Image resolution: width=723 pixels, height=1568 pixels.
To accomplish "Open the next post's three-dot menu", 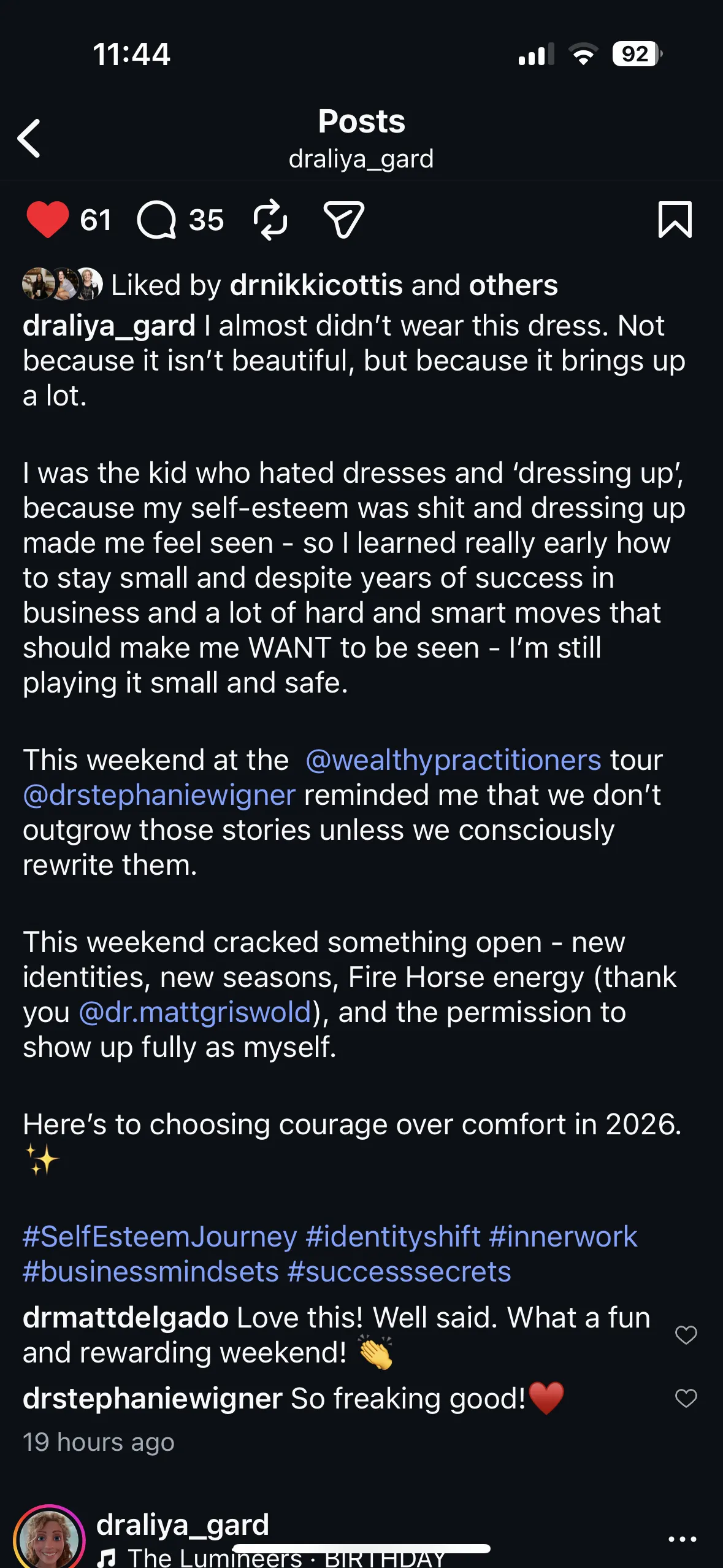I will coord(682,1539).
